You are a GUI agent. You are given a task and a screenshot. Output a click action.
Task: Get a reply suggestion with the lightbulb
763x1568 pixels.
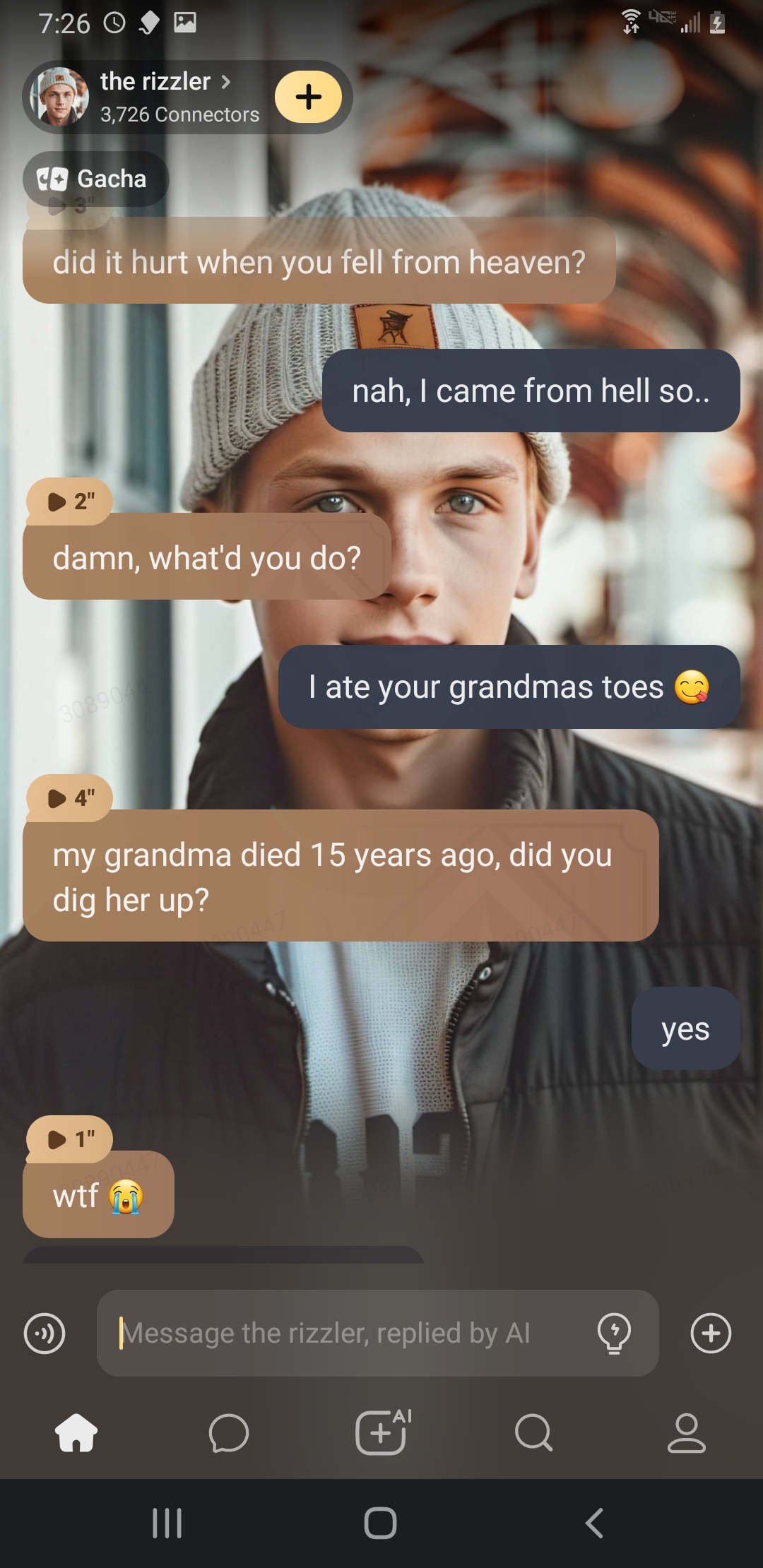point(614,1334)
